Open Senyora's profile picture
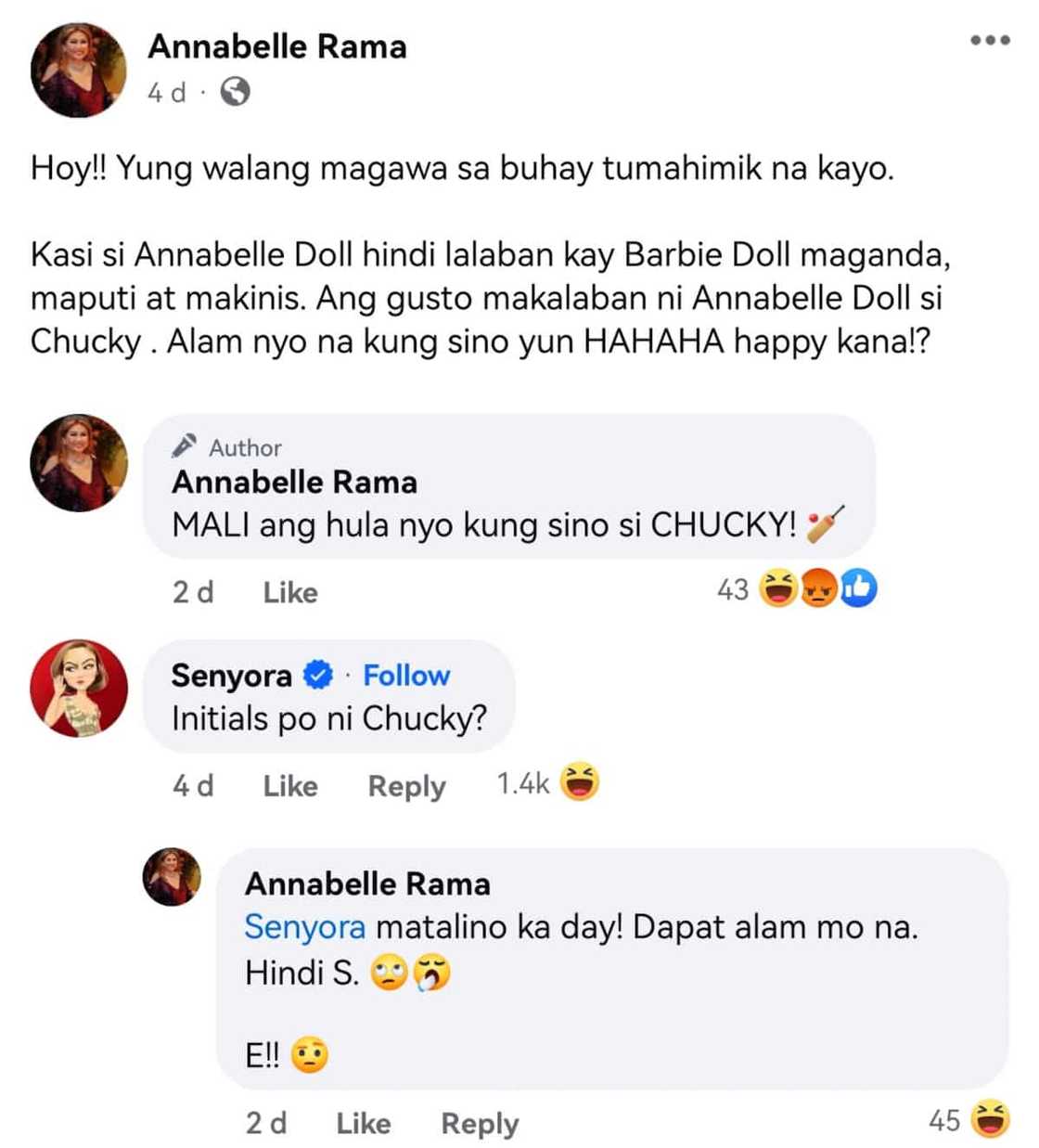Image resolution: width=1039 pixels, height=1148 pixels. 79,688
